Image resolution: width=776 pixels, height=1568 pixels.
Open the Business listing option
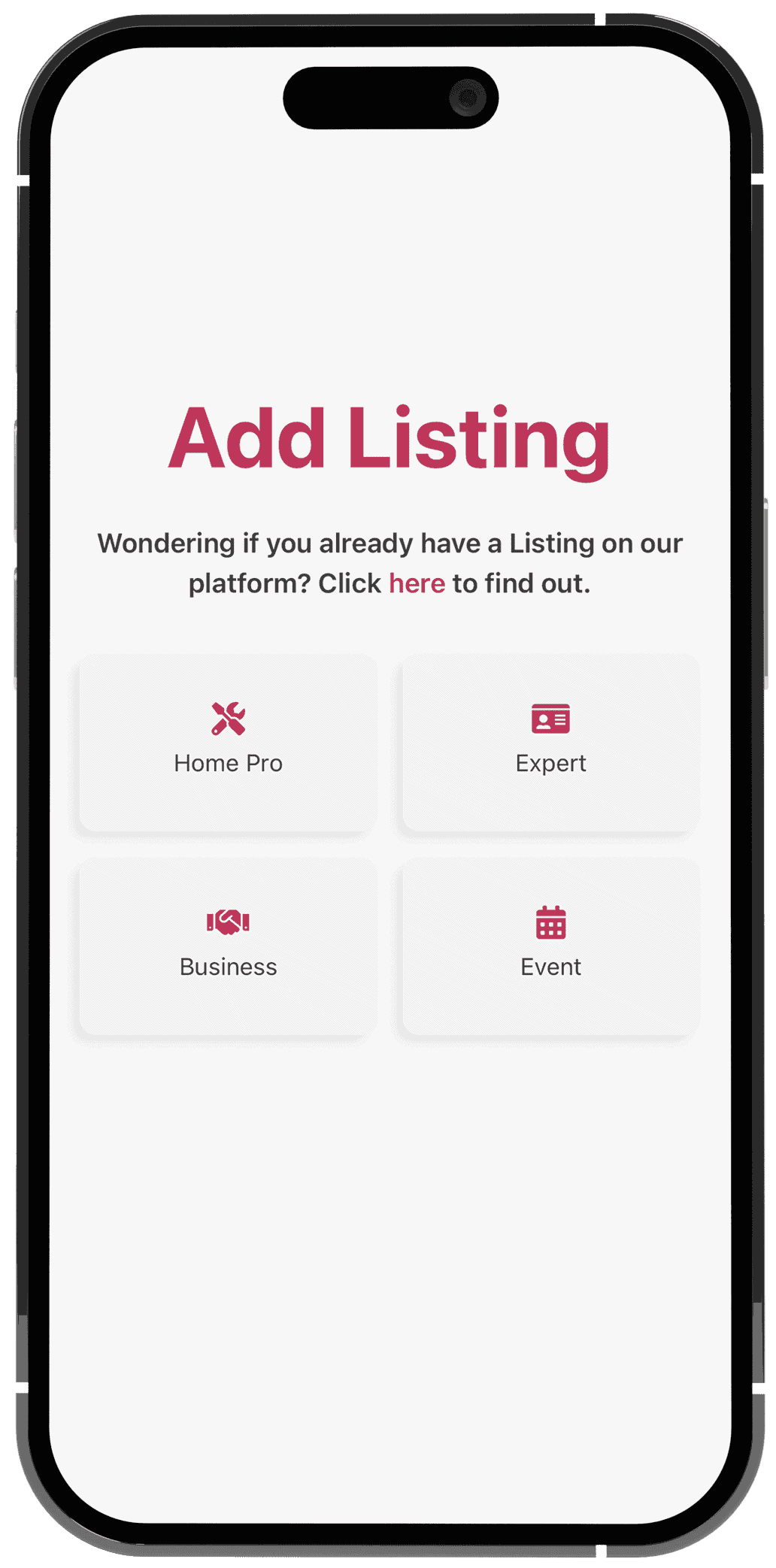point(228,946)
